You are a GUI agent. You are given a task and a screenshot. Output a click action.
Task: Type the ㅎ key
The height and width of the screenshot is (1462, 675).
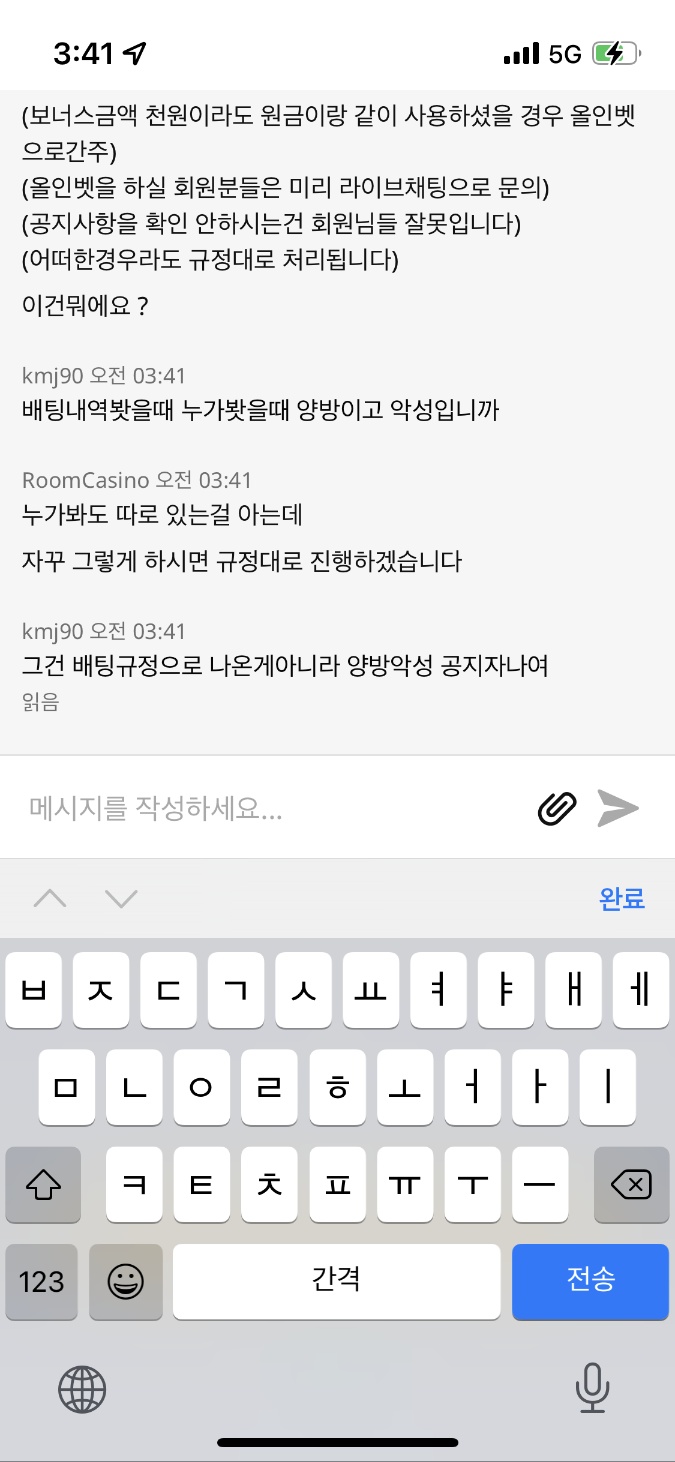click(x=337, y=1088)
